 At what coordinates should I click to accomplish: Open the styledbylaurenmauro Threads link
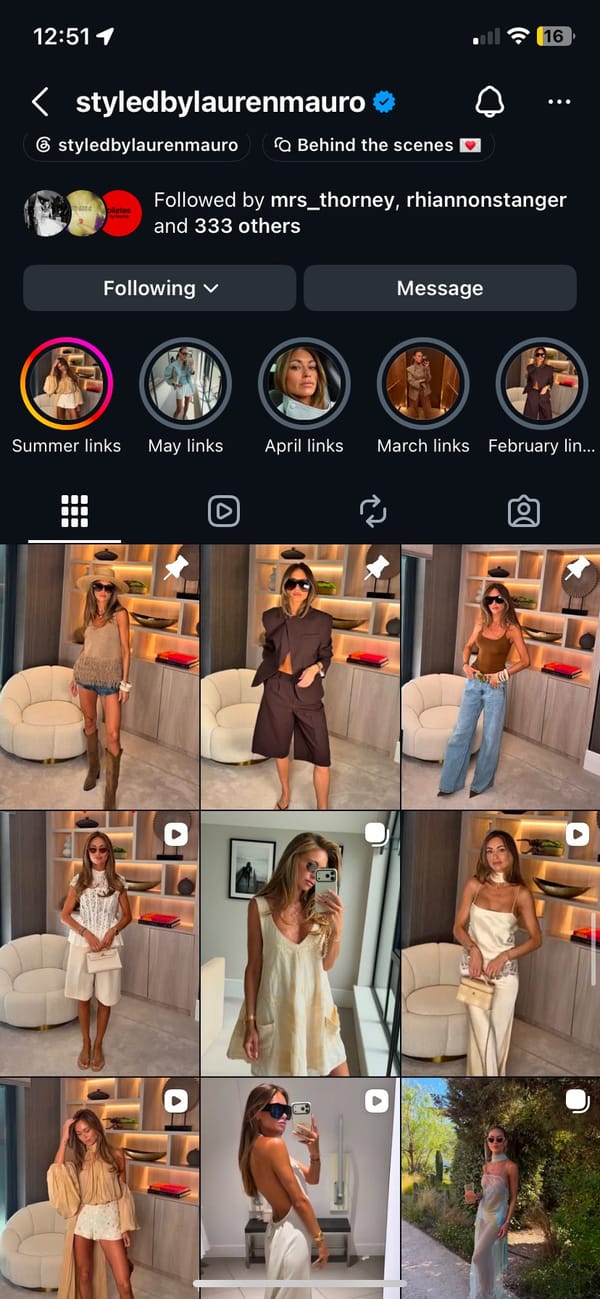(137, 145)
